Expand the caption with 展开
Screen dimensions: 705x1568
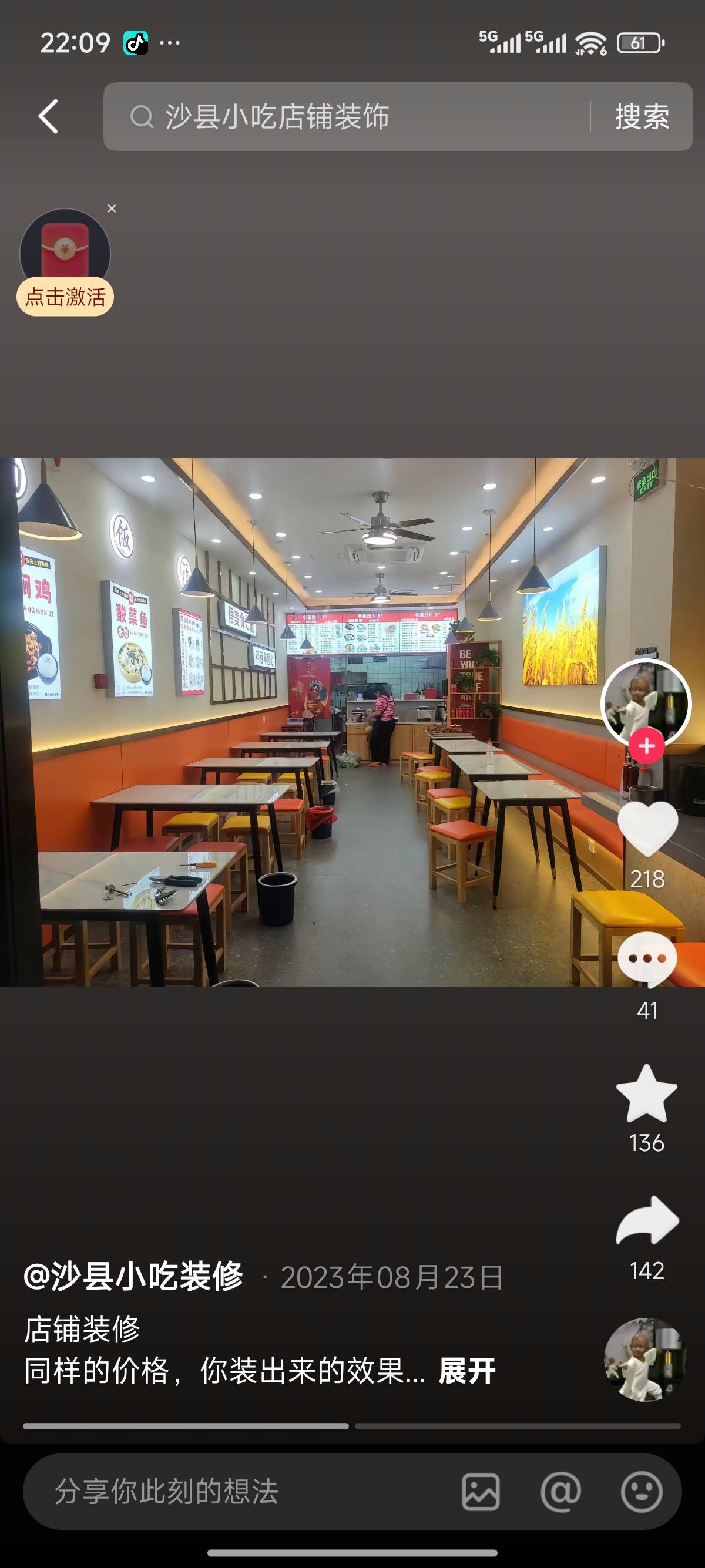[x=467, y=1371]
